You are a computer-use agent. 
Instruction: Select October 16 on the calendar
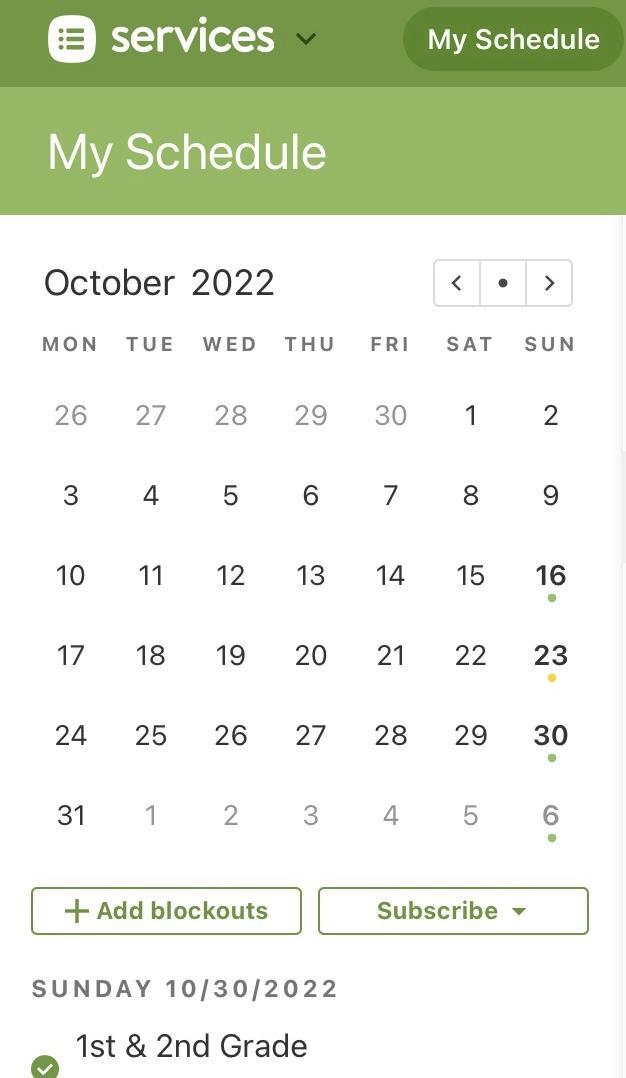[x=550, y=576]
